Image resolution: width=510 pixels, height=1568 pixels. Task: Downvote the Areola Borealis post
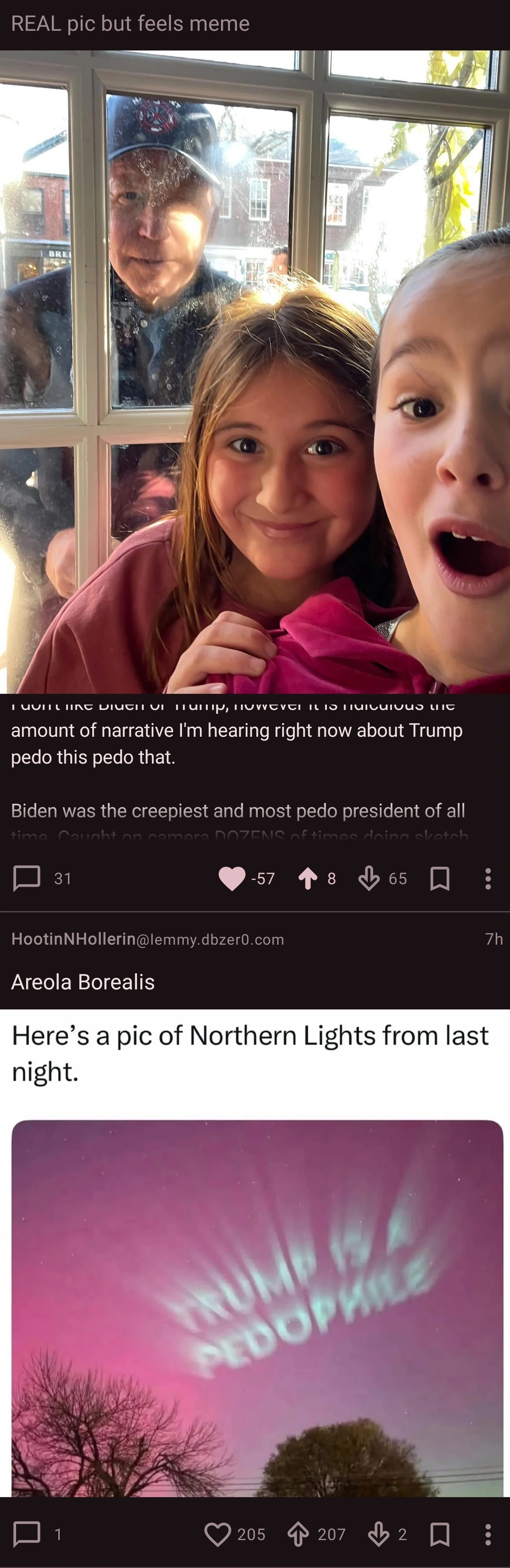(379, 1534)
